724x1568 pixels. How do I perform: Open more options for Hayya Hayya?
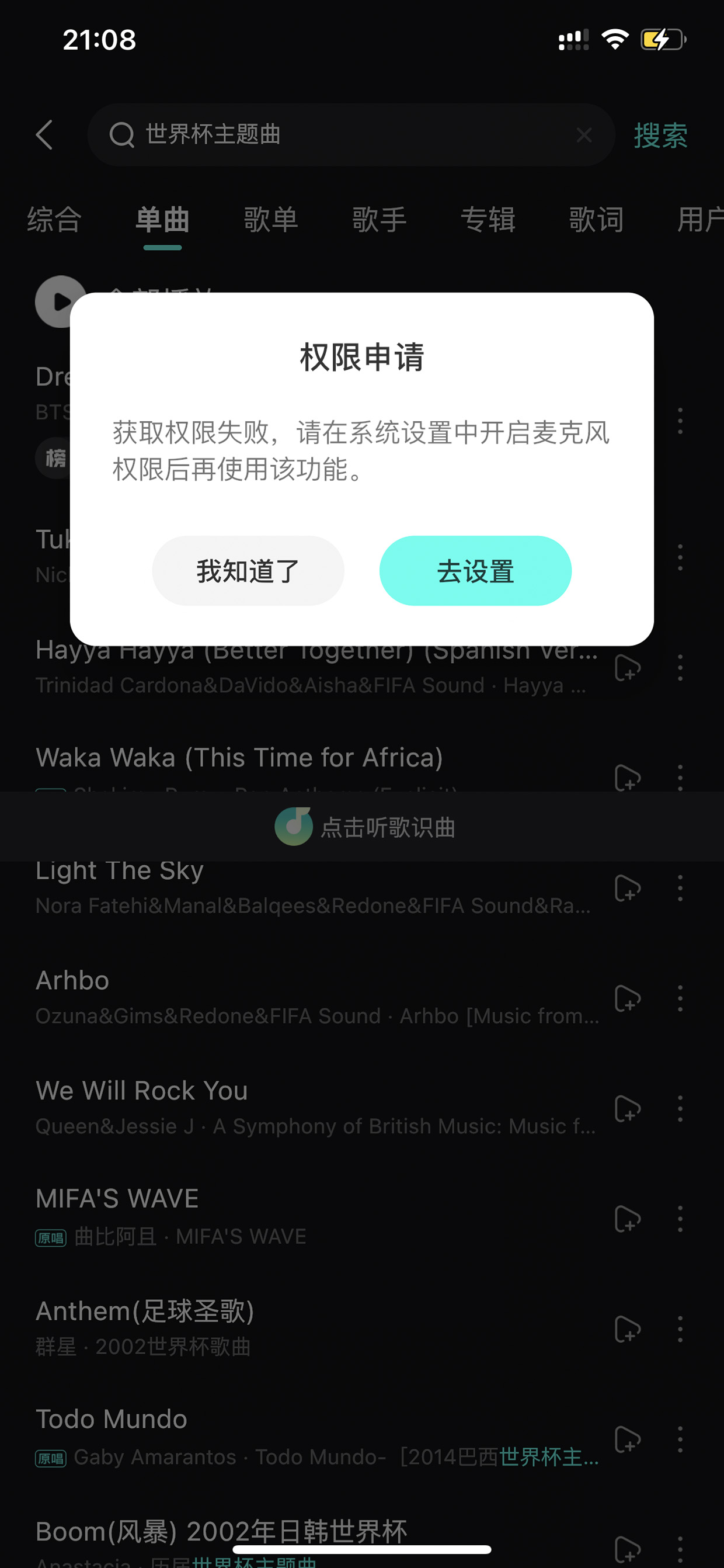(680, 668)
